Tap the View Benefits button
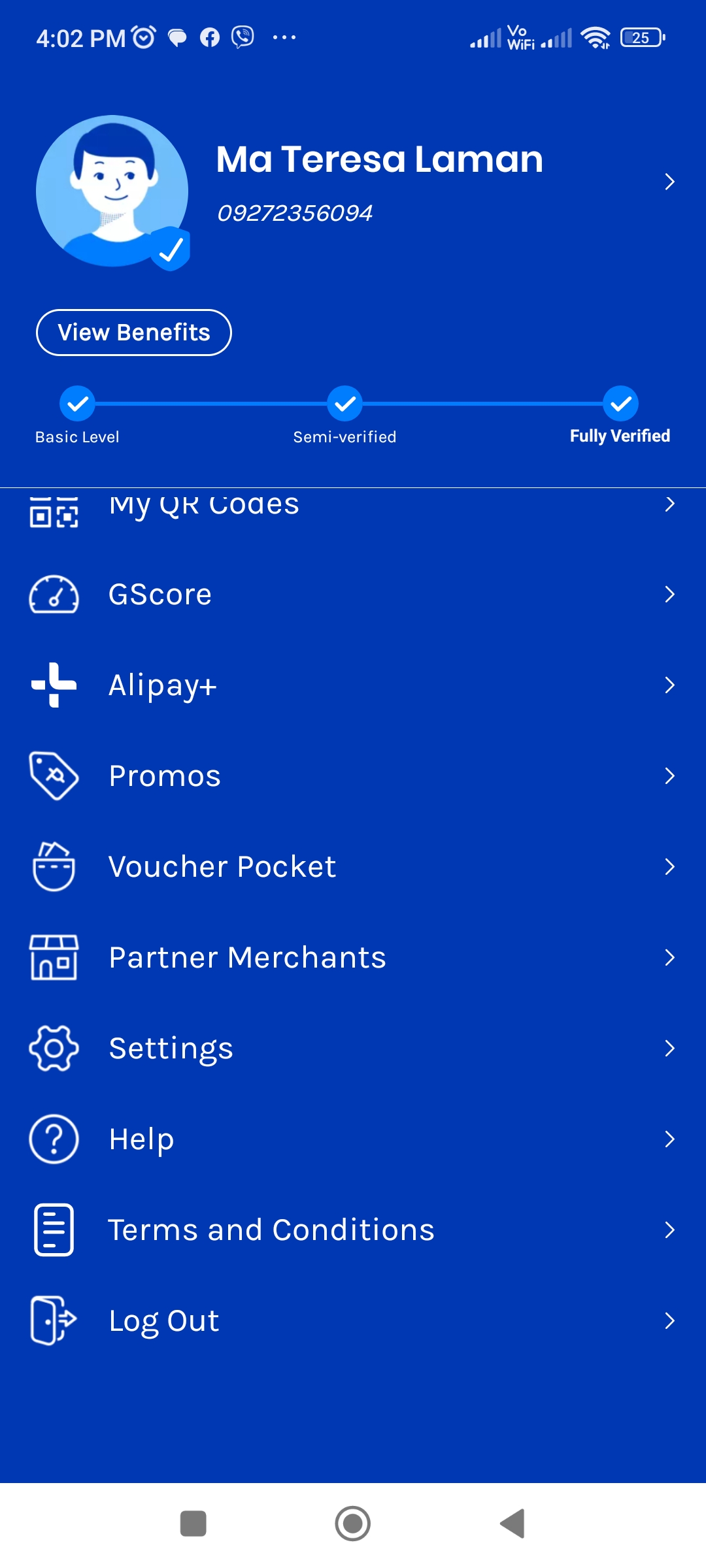The width and height of the screenshot is (706, 1568). [134, 333]
